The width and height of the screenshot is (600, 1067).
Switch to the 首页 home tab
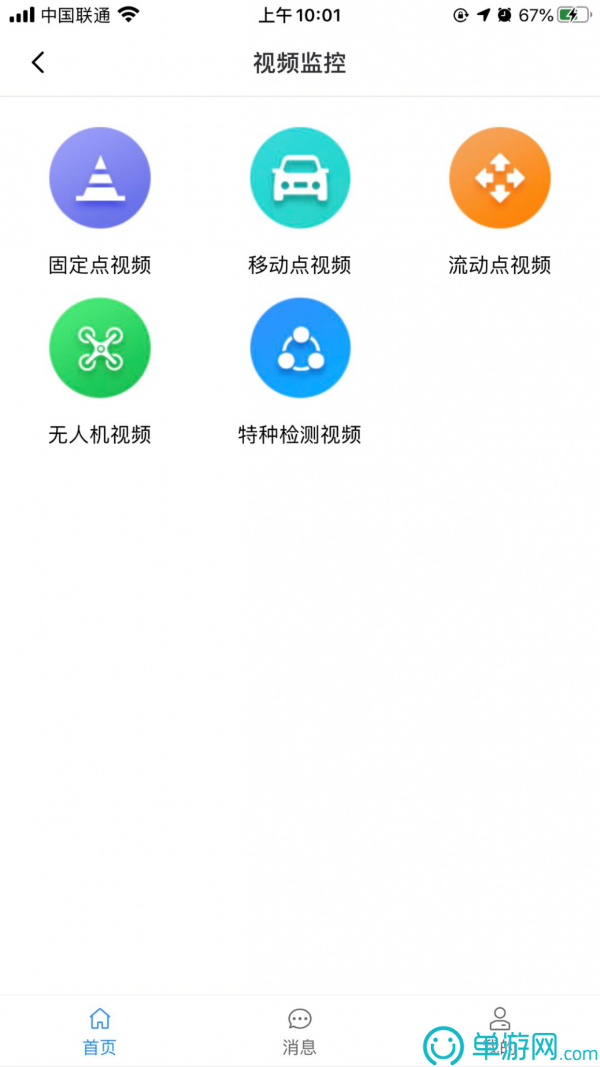coord(100,1031)
